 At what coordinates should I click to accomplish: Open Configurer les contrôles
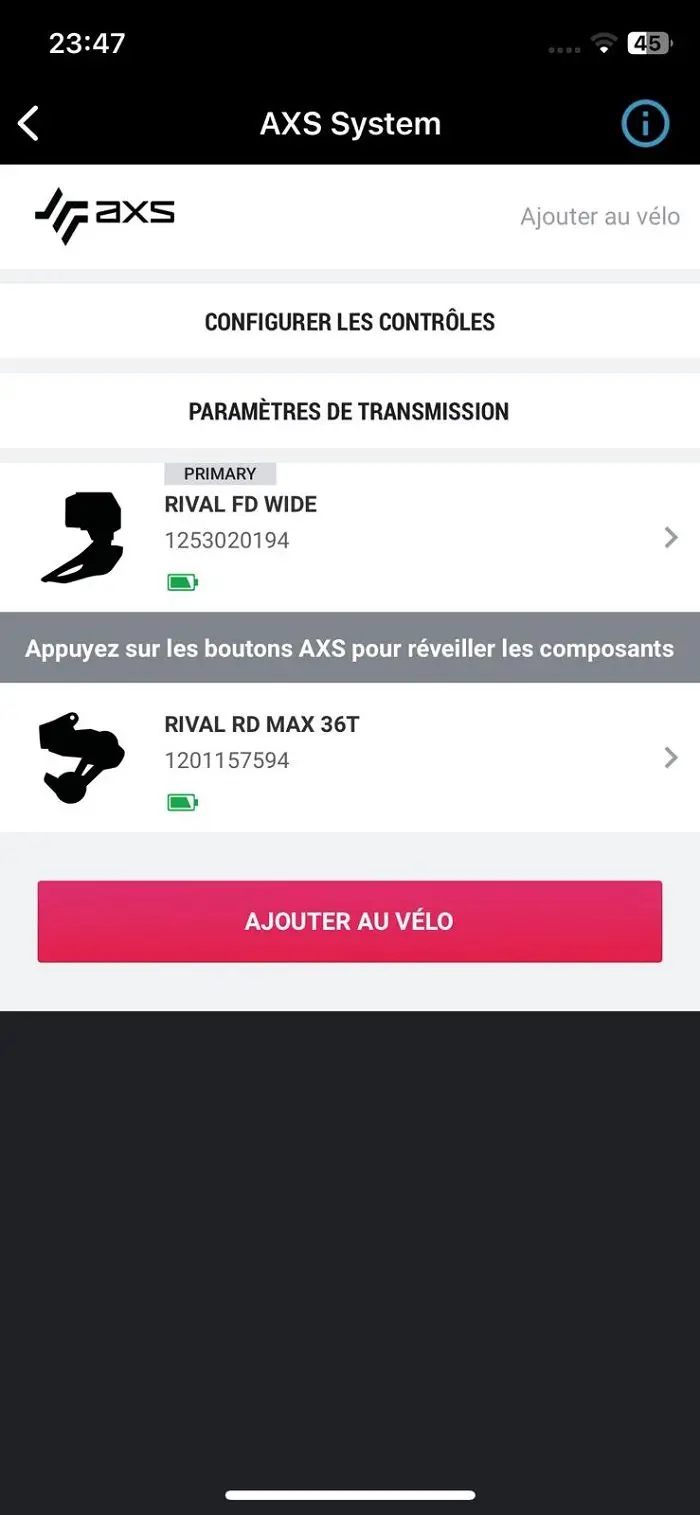click(349, 322)
